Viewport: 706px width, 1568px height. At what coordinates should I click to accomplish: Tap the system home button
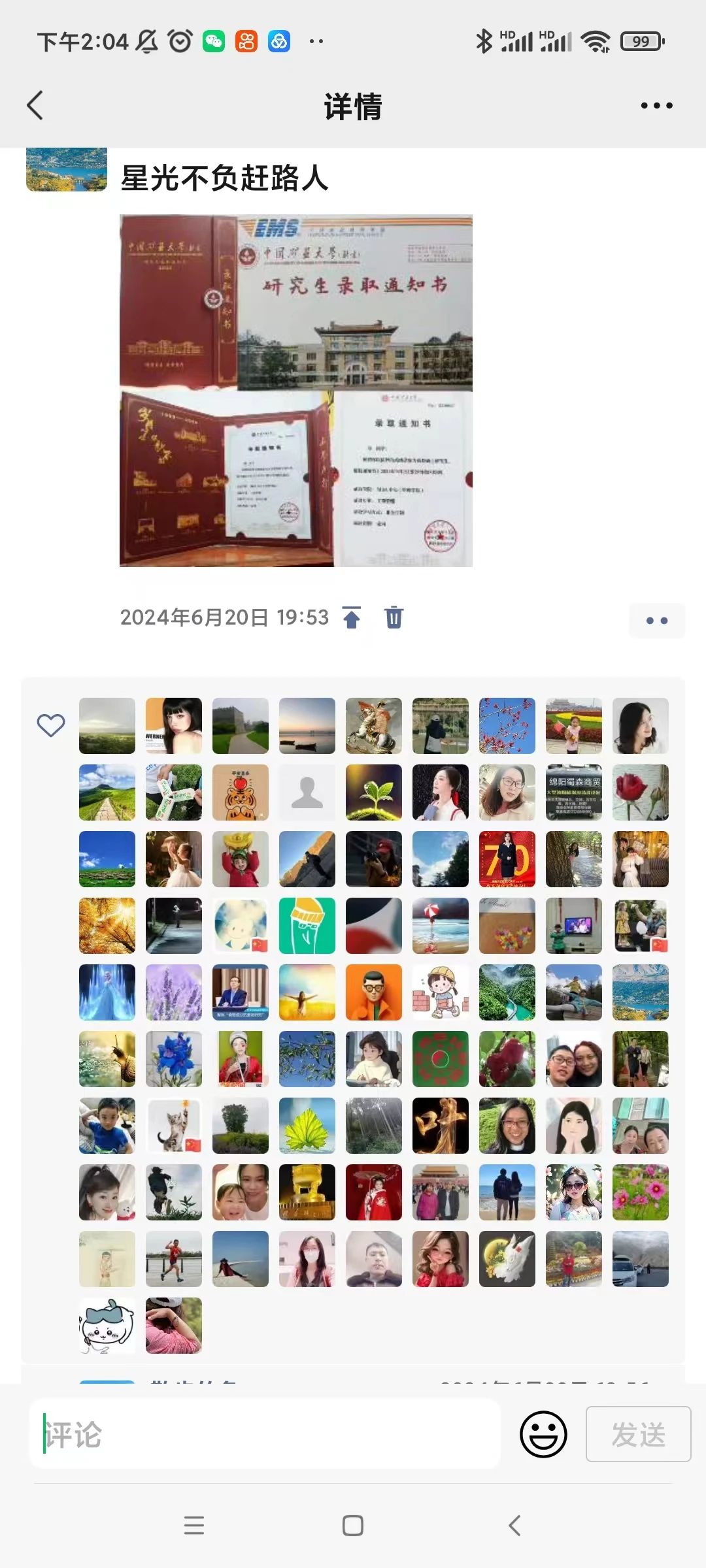pyautogui.click(x=353, y=1526)
